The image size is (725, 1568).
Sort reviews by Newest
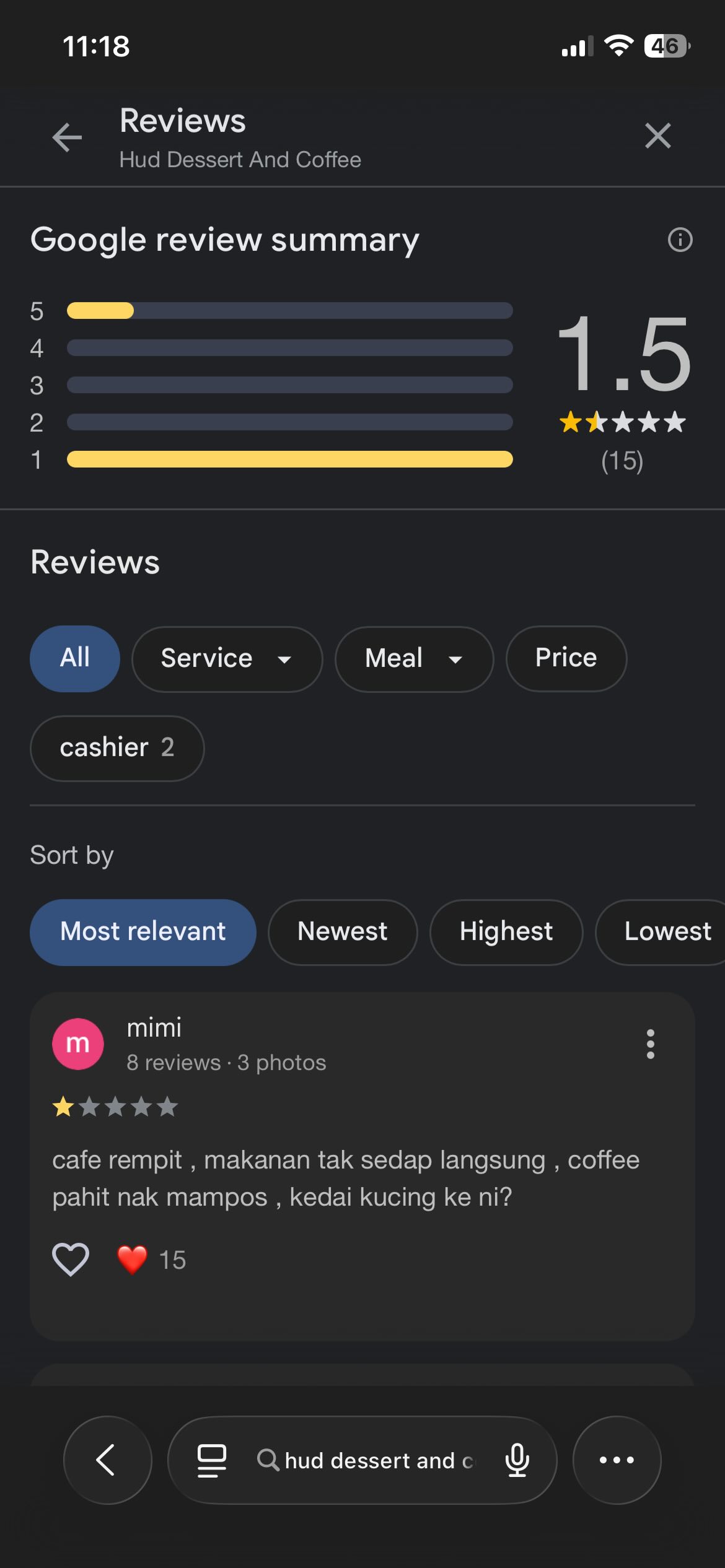[343, 932]
